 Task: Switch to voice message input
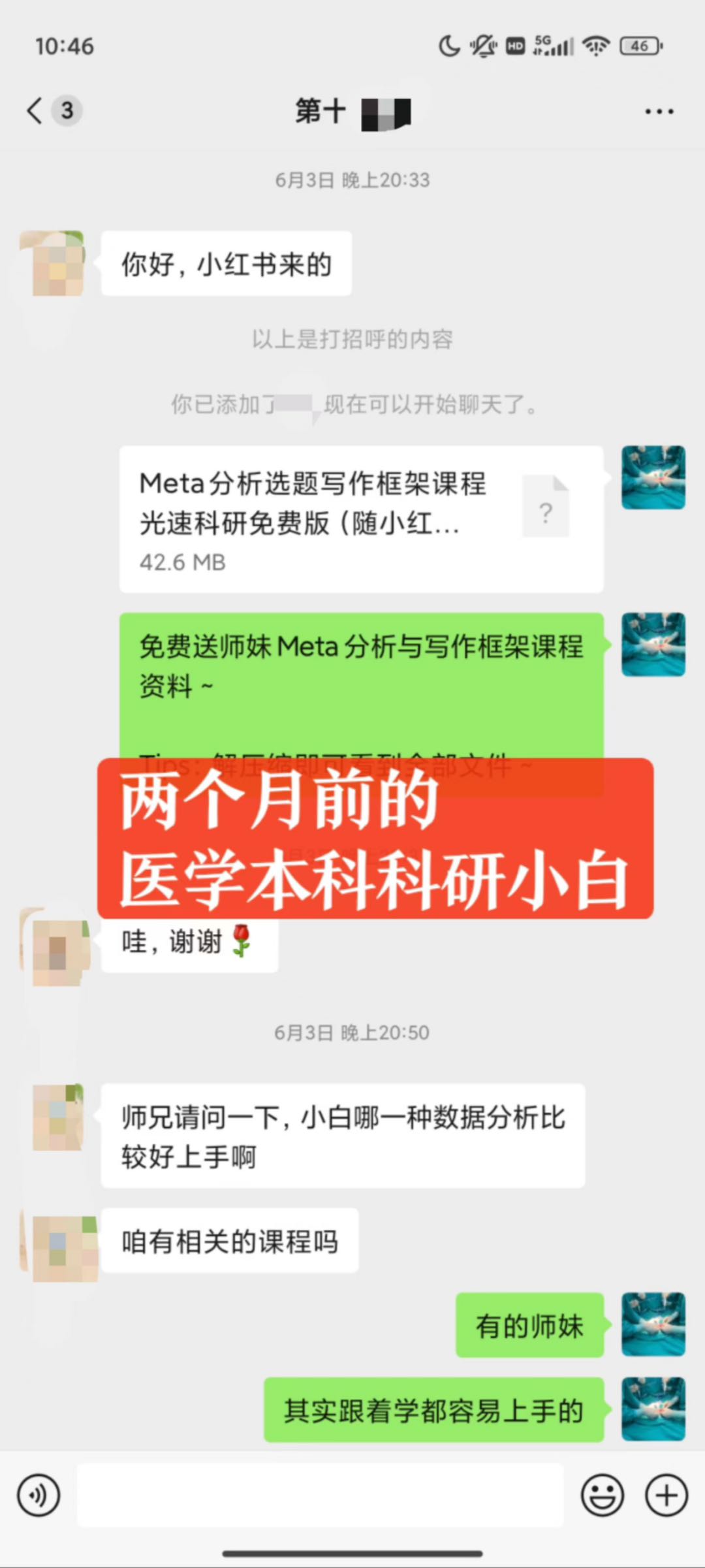(39, 1495)
